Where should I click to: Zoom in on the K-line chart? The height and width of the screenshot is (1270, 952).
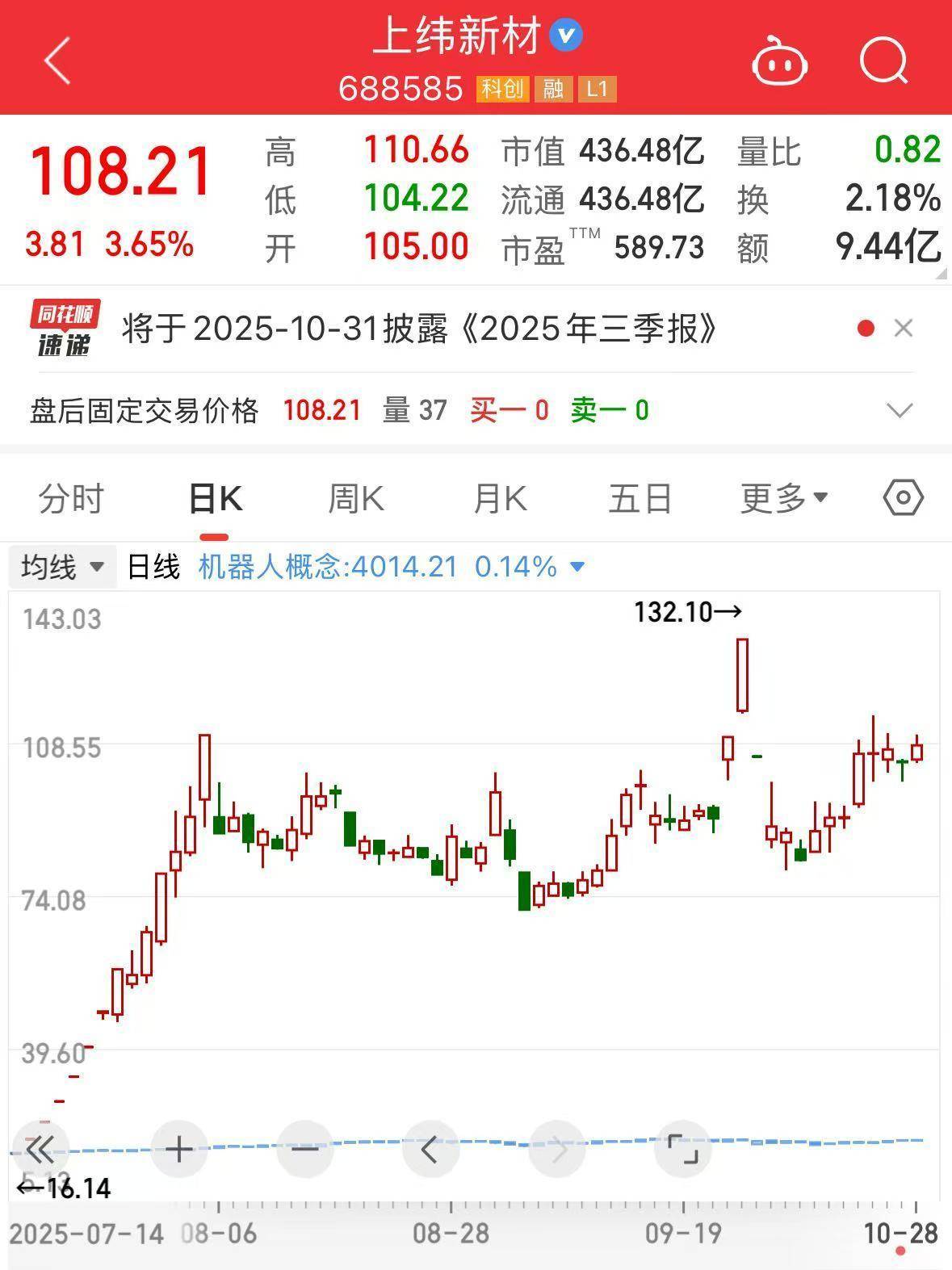coord(178,1150)
